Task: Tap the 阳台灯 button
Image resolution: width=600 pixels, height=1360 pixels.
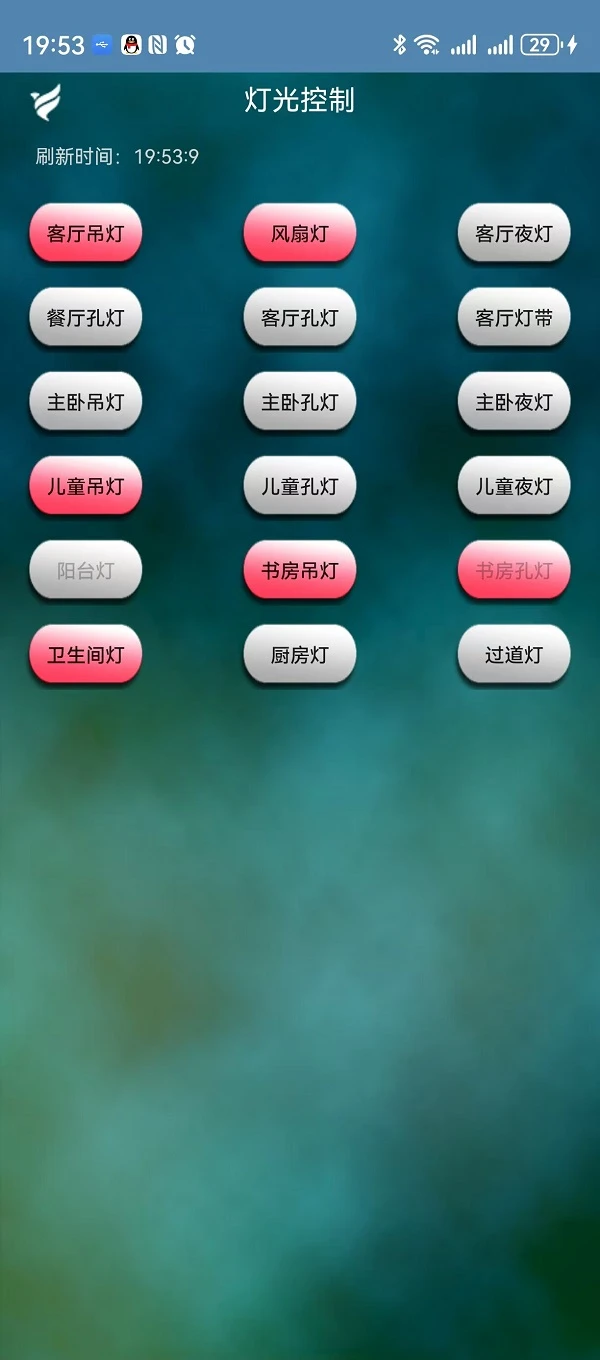Action: click(x=86, y=571)
